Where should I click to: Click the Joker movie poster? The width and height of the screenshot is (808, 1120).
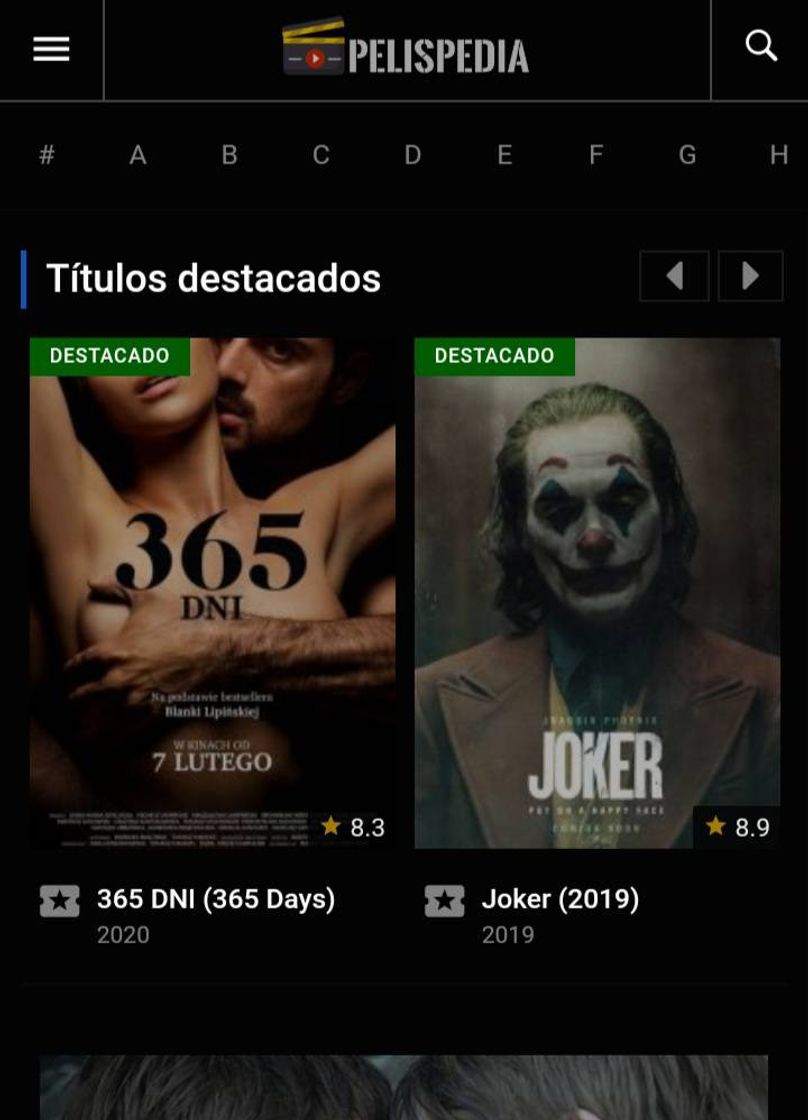[597, 595]
